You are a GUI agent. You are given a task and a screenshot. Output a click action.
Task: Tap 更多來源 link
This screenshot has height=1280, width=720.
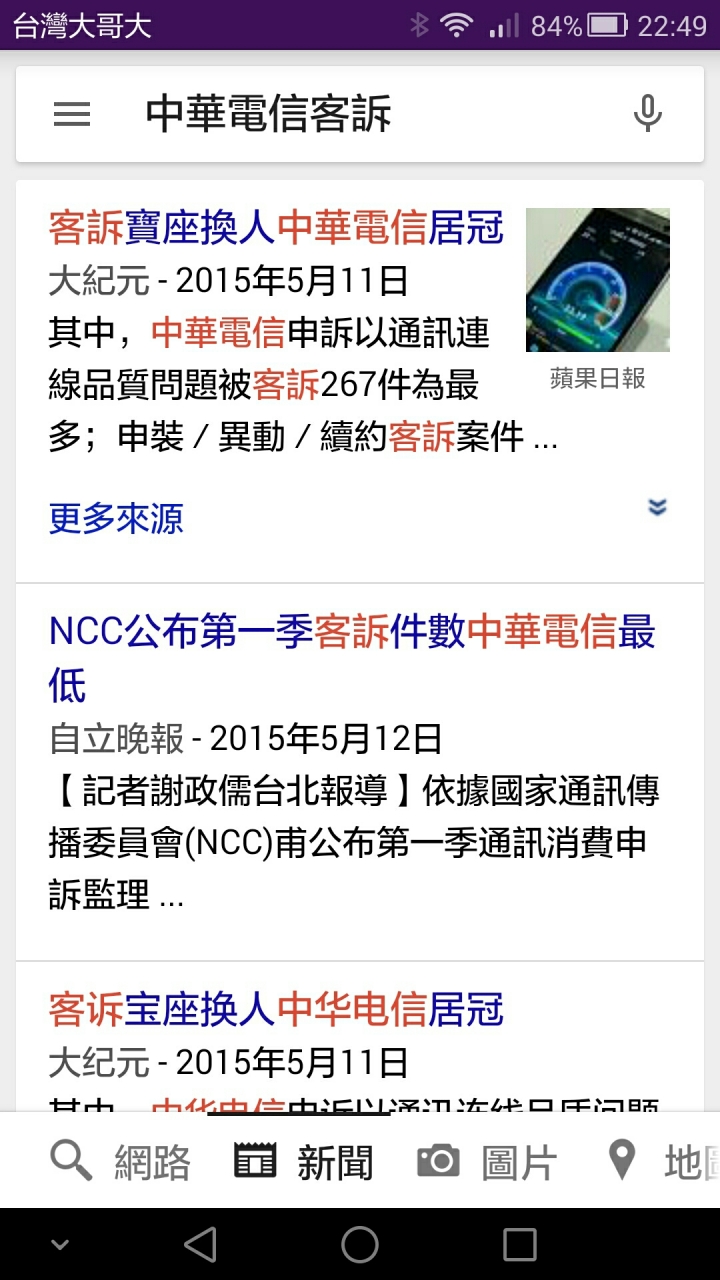pyautogui.click(x=116, y=518)
